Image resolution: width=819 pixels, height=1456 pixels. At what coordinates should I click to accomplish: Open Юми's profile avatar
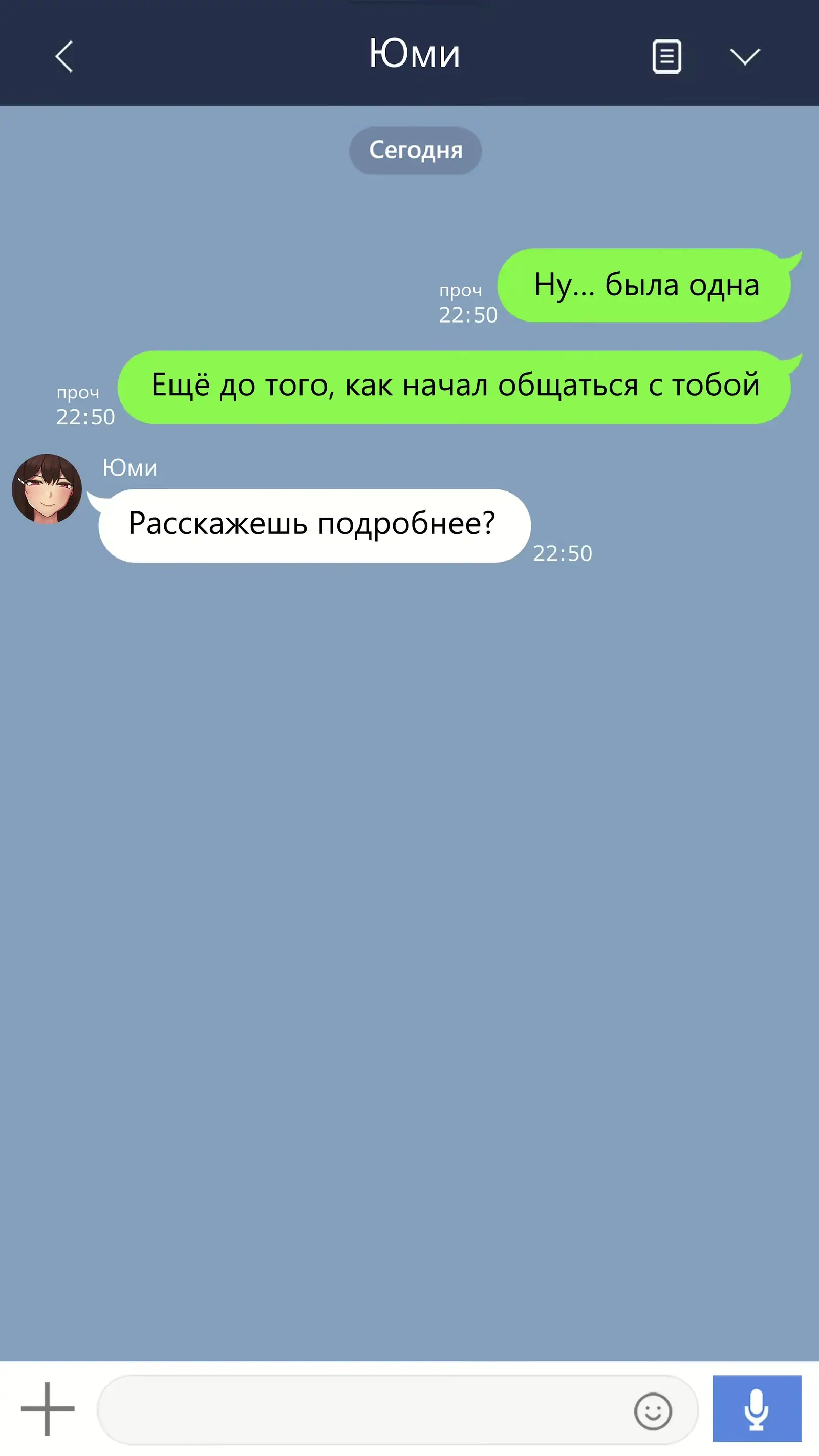click(47, 488)
